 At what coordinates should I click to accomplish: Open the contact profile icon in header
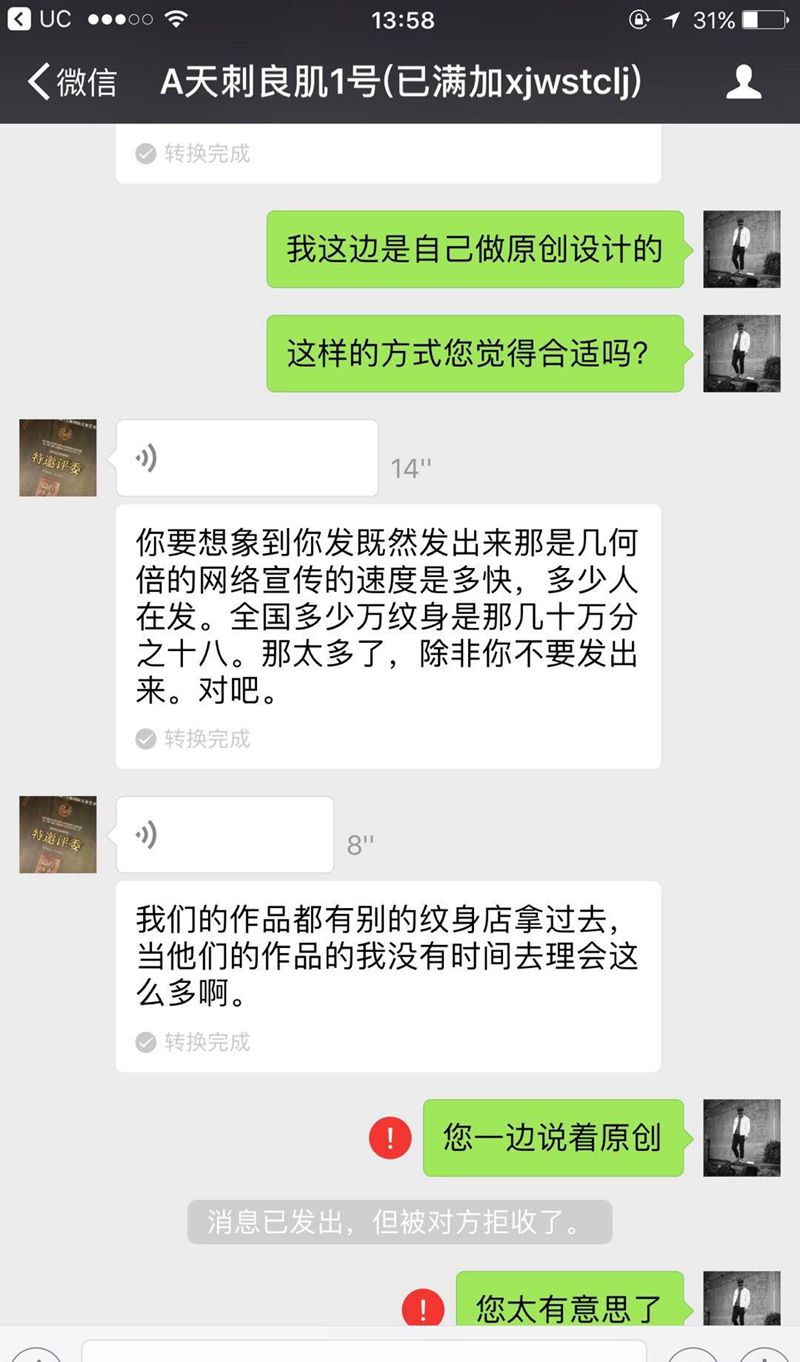[743, 82]
